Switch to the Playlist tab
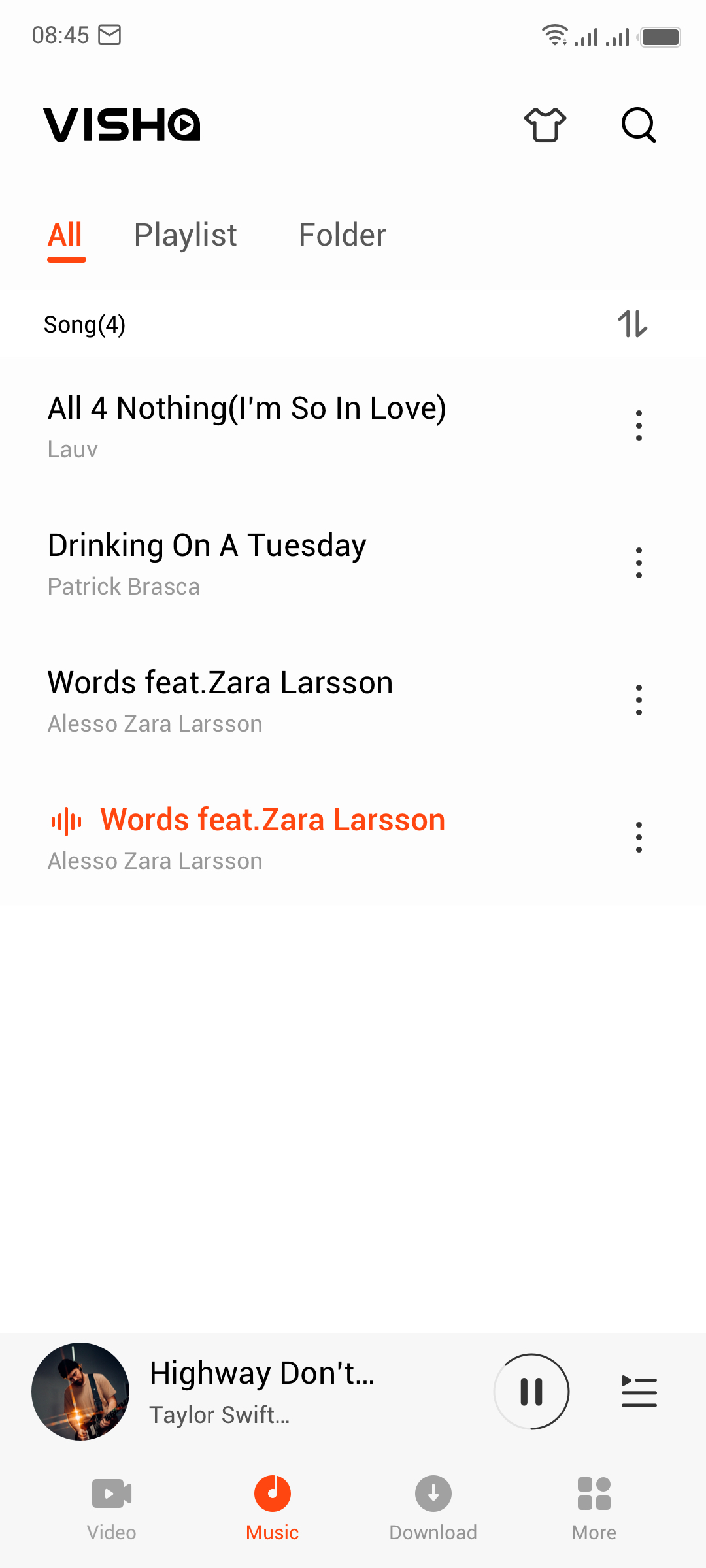The height and width of the screenshot is (1568, 706). click(x=186, y=235)
